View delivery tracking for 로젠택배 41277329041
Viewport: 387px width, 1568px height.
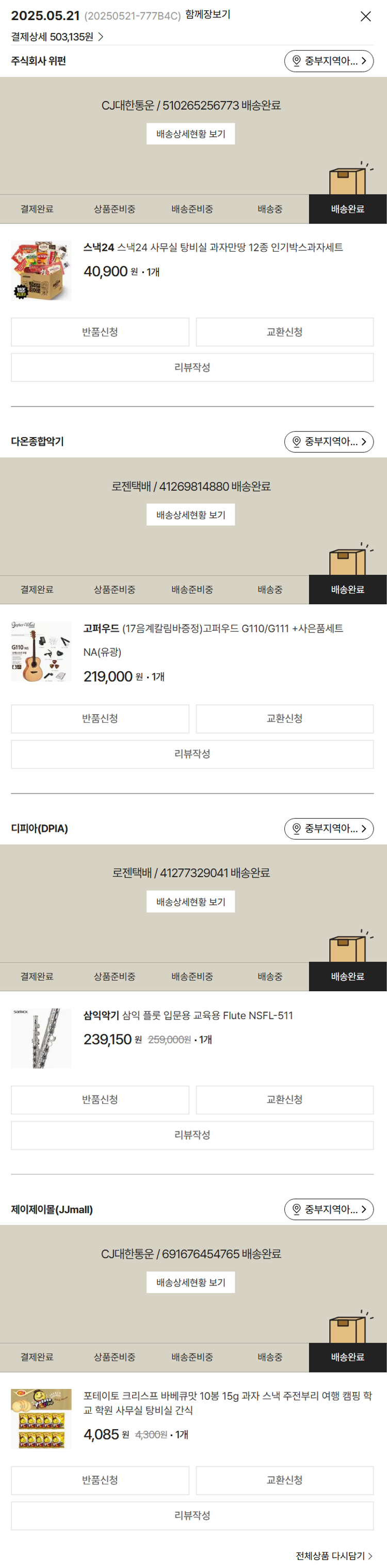(190, 902)
